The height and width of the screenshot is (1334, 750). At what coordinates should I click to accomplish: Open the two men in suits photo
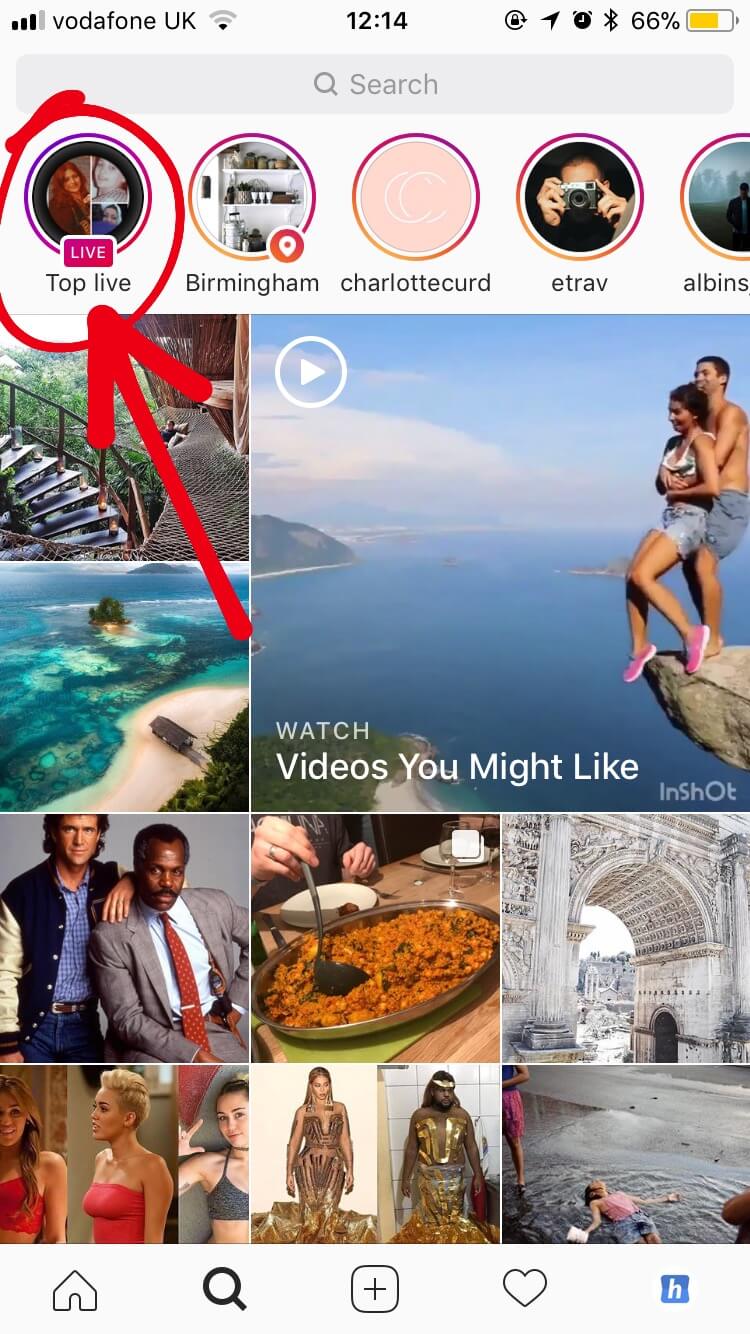point(124,938)
